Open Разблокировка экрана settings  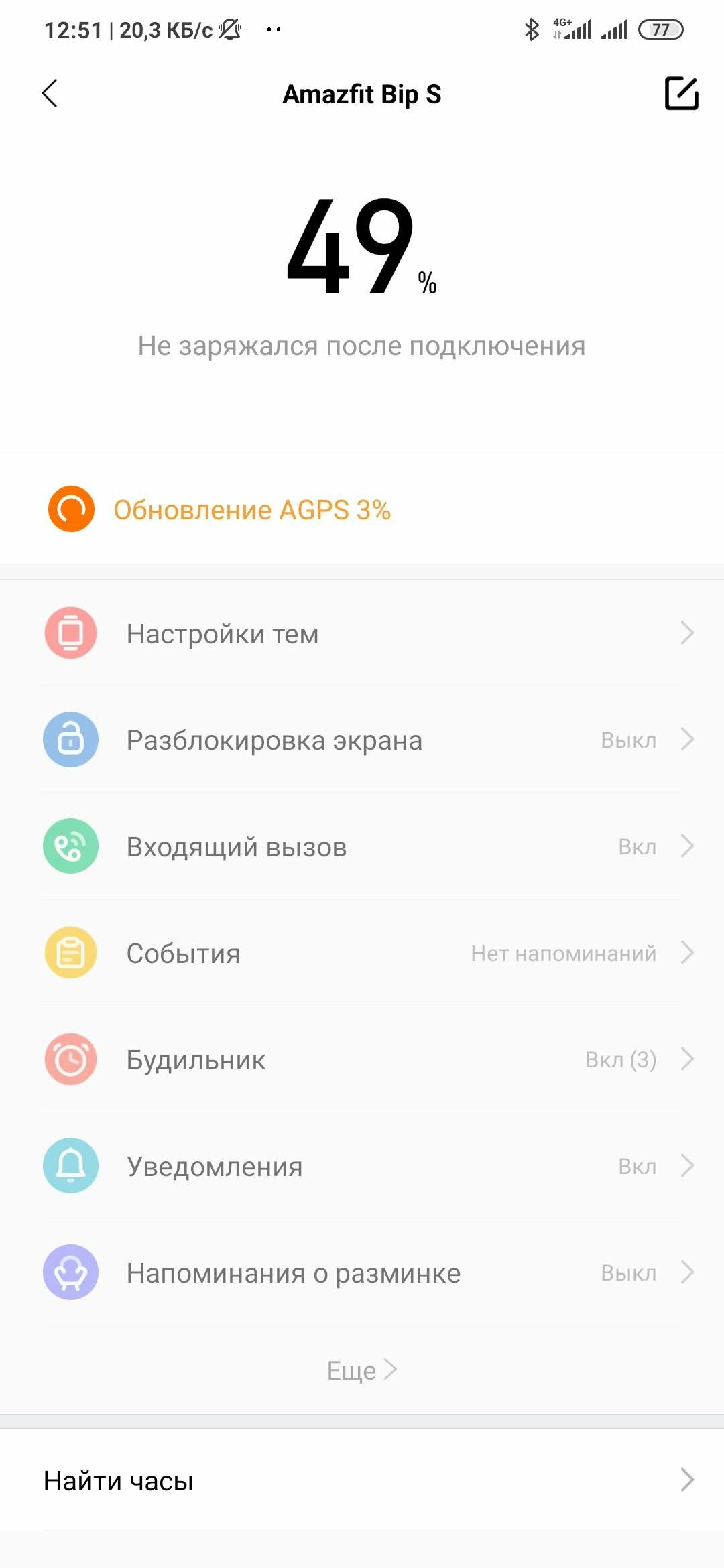point(362,739)
